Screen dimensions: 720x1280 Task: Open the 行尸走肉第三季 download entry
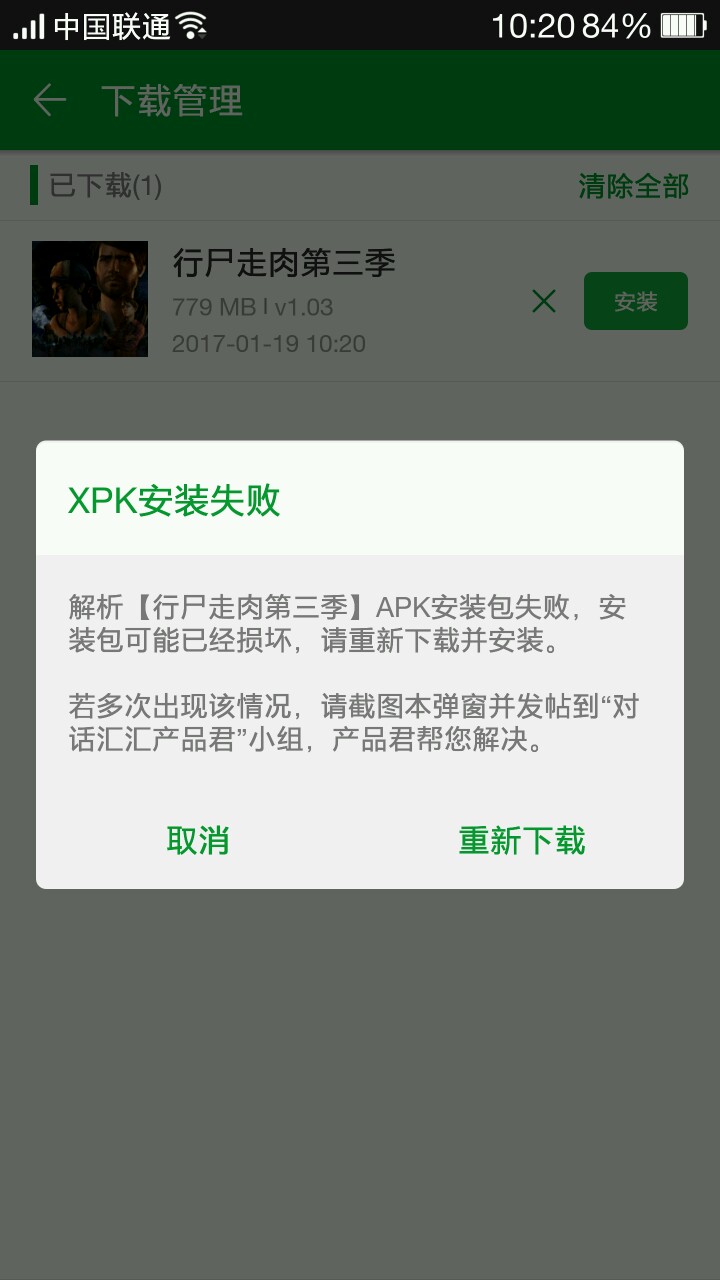360,300
